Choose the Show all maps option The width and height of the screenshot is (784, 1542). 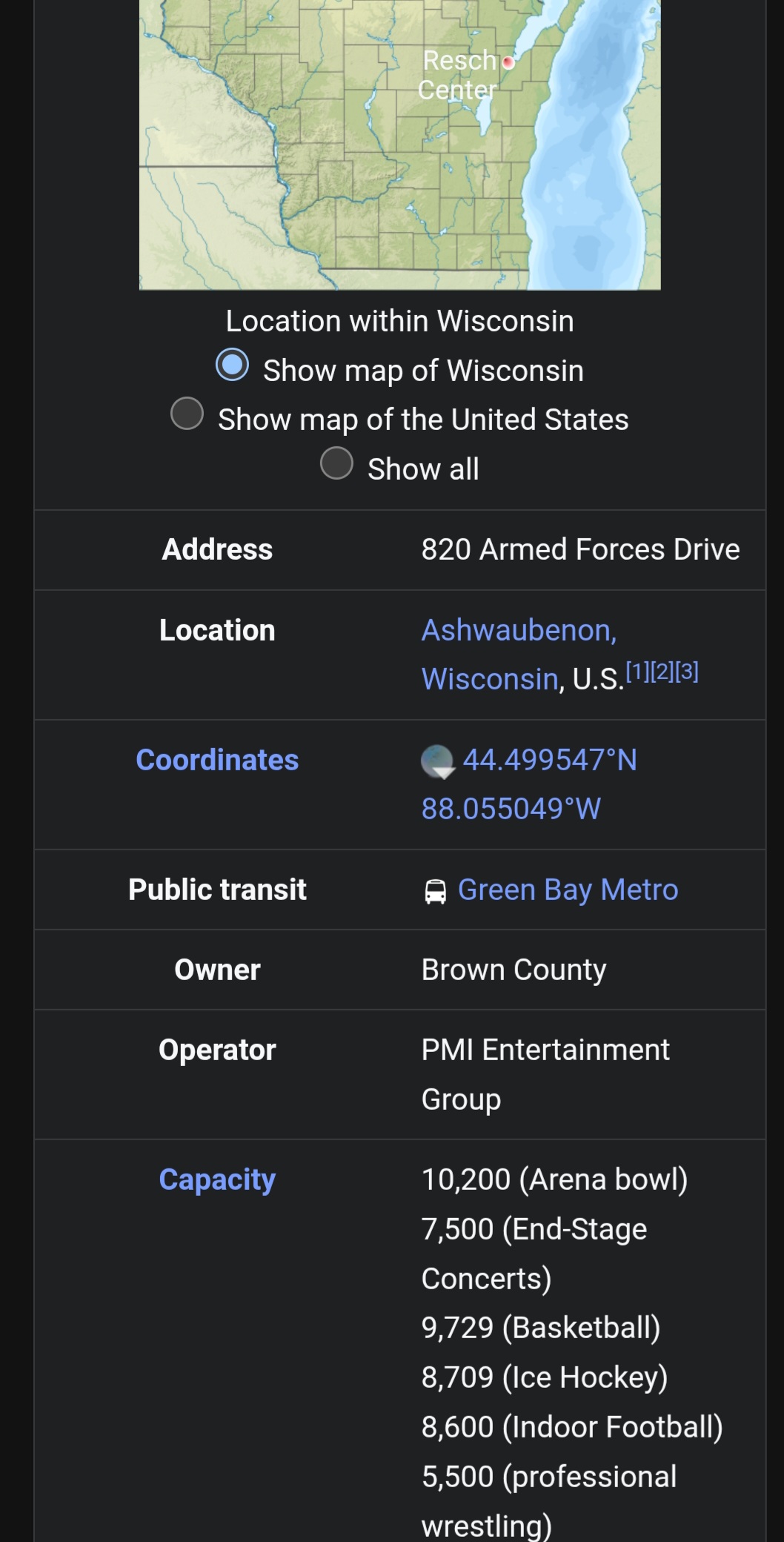[x=336, y=463]
